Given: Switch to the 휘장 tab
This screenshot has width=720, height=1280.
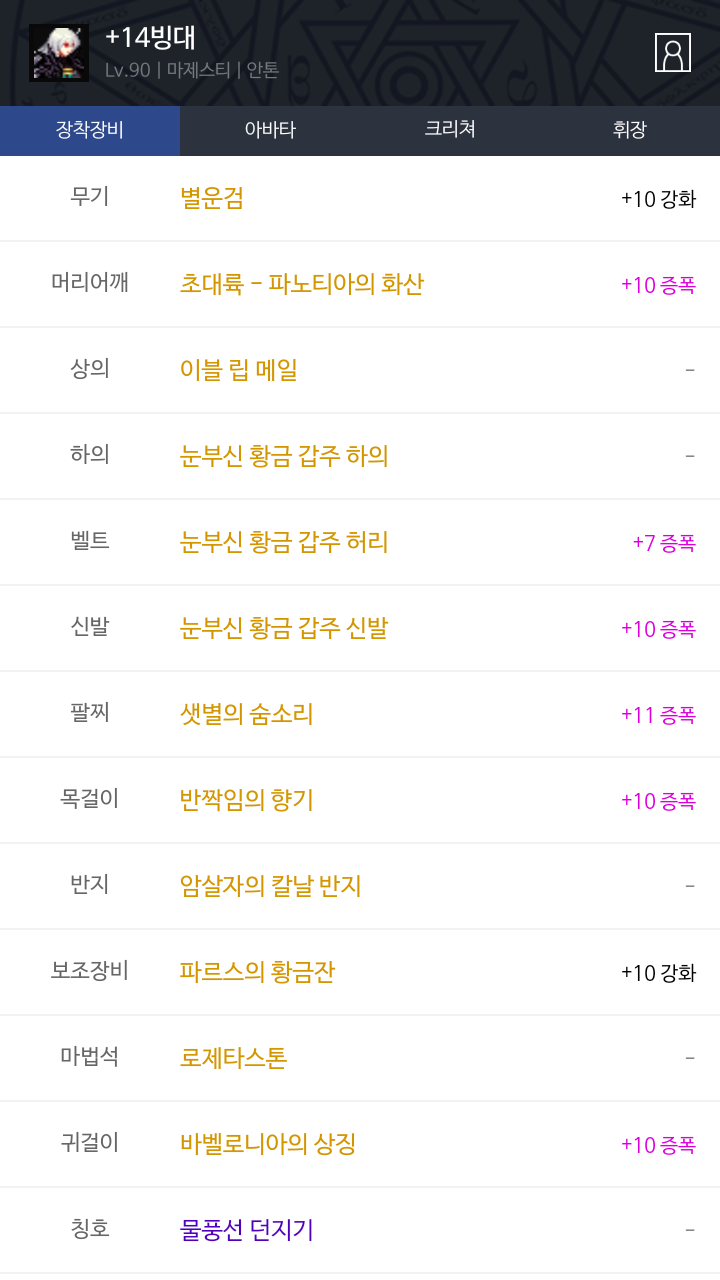Looking at the screenshot, I should (x=630, y=130).
